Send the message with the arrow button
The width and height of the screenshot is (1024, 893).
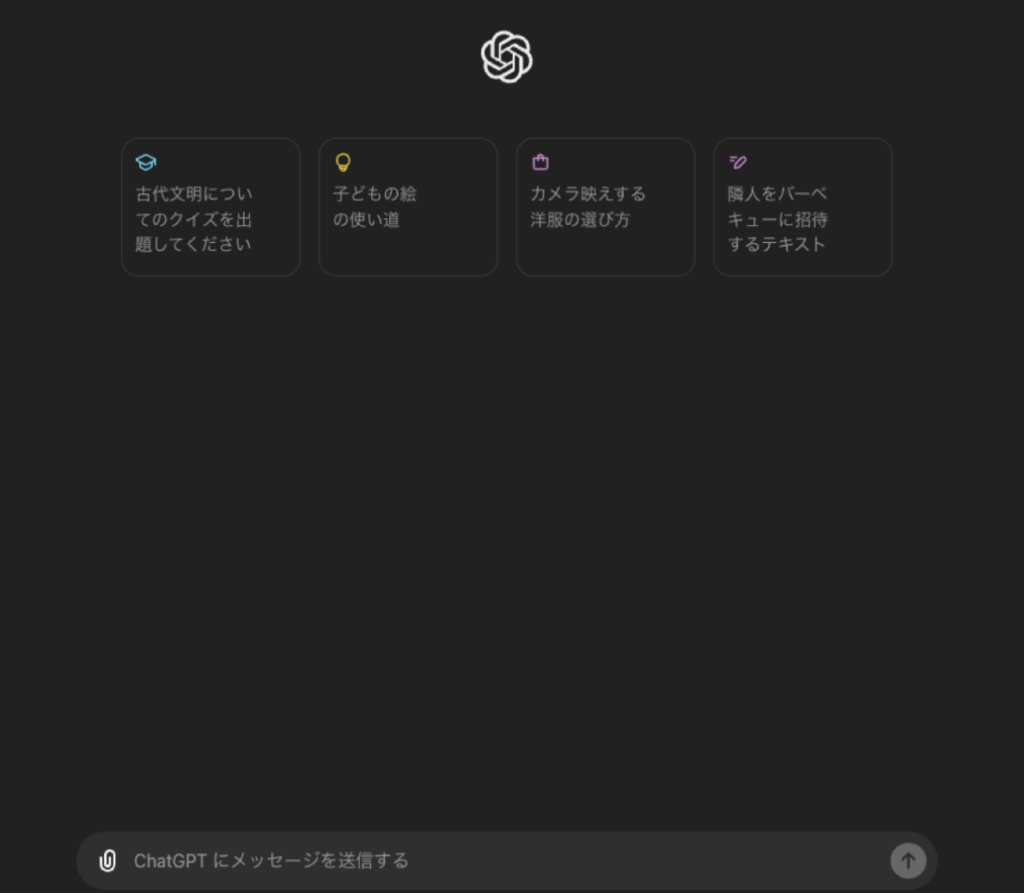tap(908, 861)
